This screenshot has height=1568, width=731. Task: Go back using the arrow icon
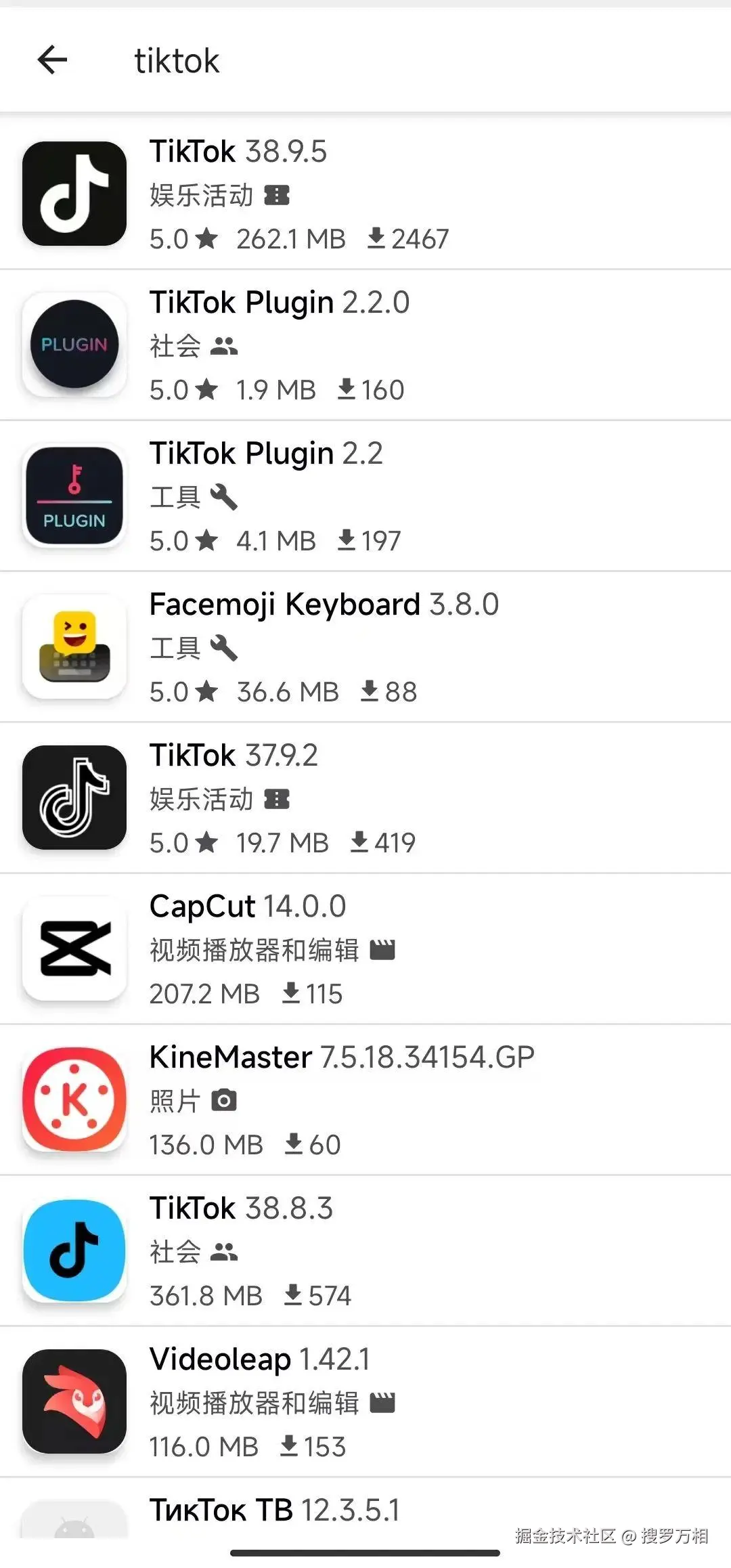tap(52, 60)
